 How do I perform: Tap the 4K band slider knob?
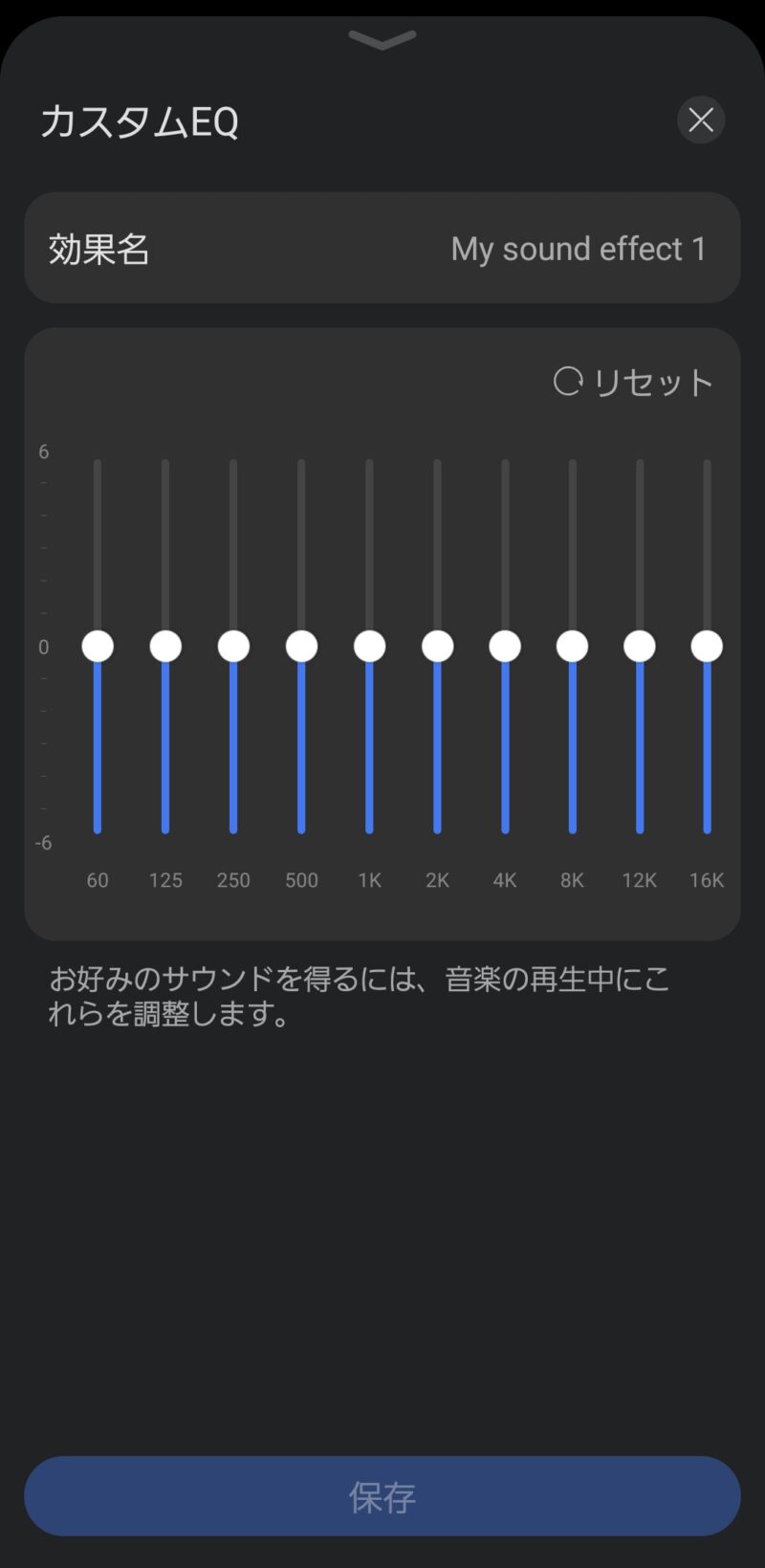coord(505,647)
